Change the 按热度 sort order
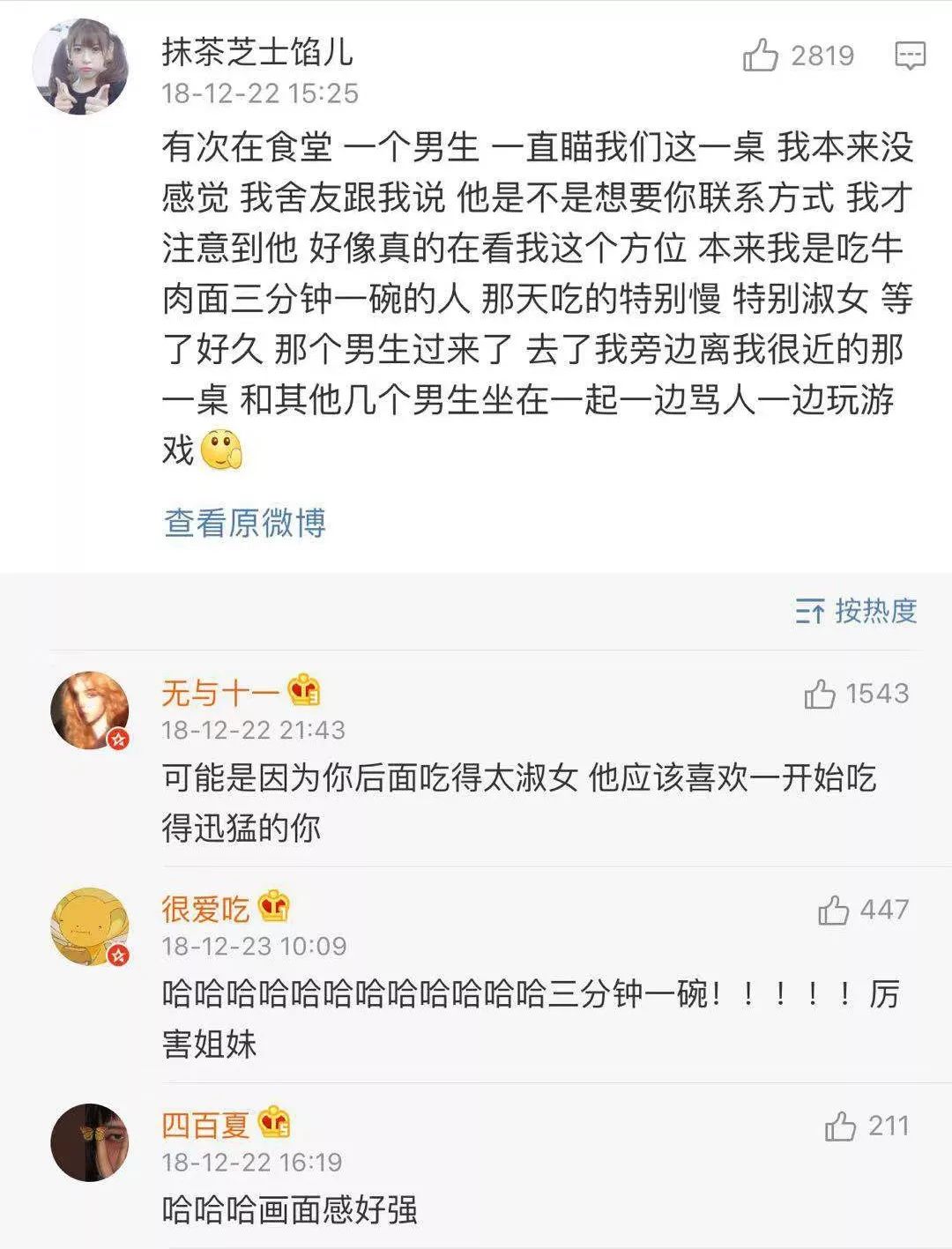 coord(856,610)
